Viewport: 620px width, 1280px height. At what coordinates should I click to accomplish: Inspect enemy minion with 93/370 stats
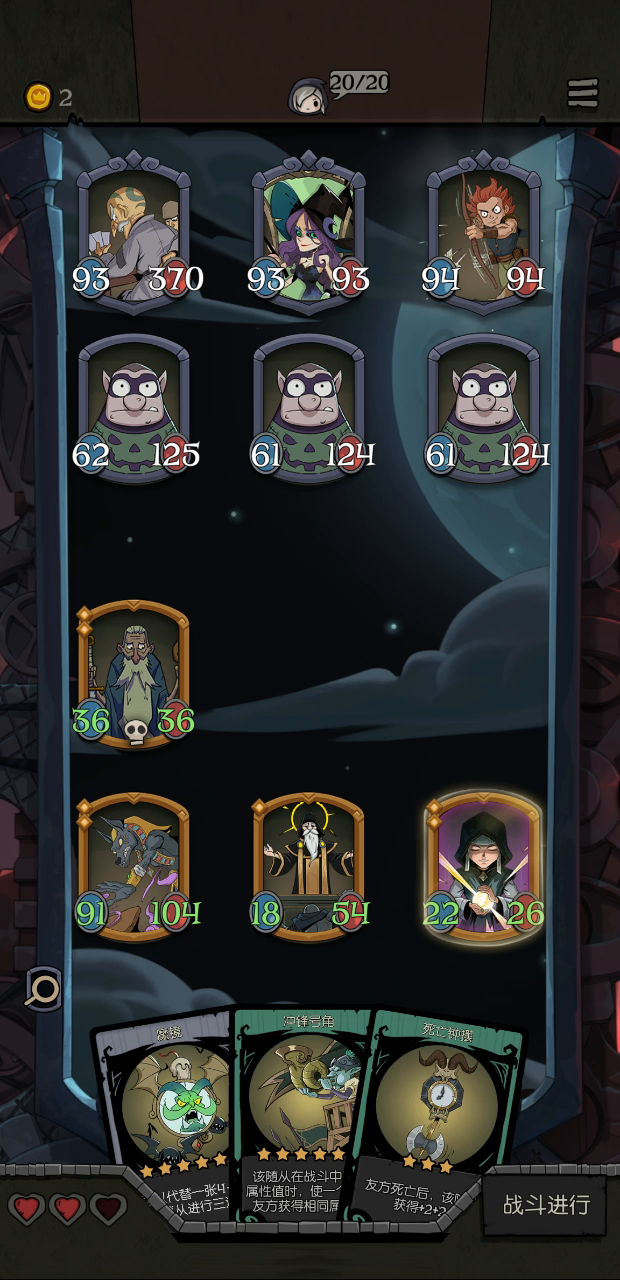[x=135, y=232]
